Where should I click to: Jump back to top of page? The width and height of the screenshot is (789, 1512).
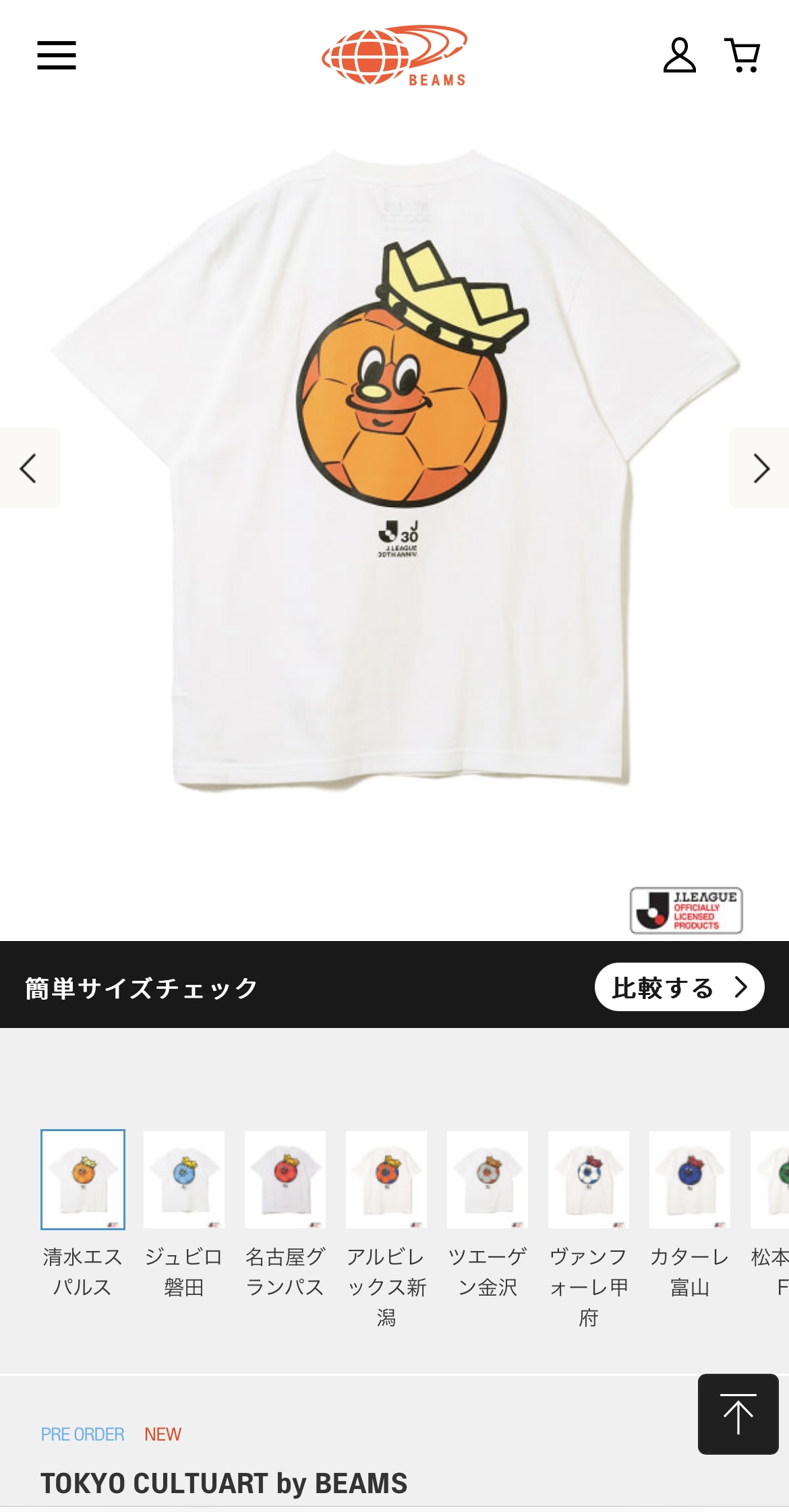coord(738,1414)
